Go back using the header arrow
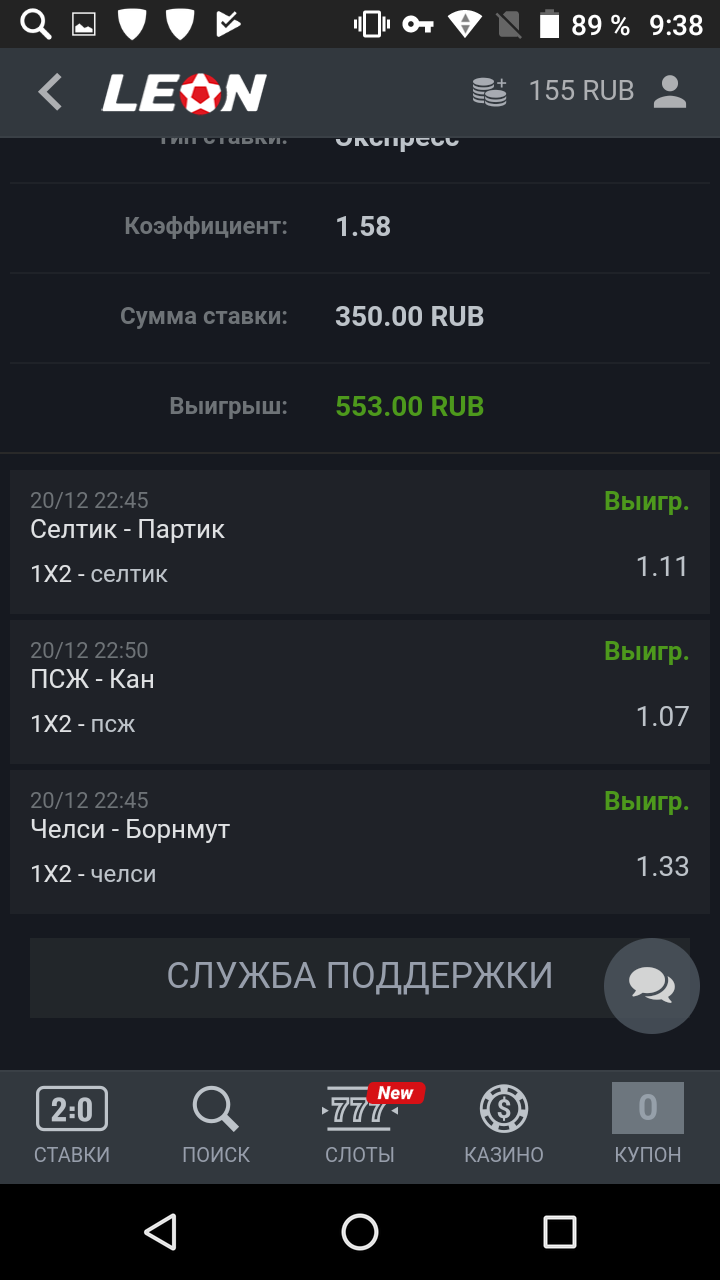Image resolution: width=720 pixels, height=1280 pixels. tap(50, 92)
